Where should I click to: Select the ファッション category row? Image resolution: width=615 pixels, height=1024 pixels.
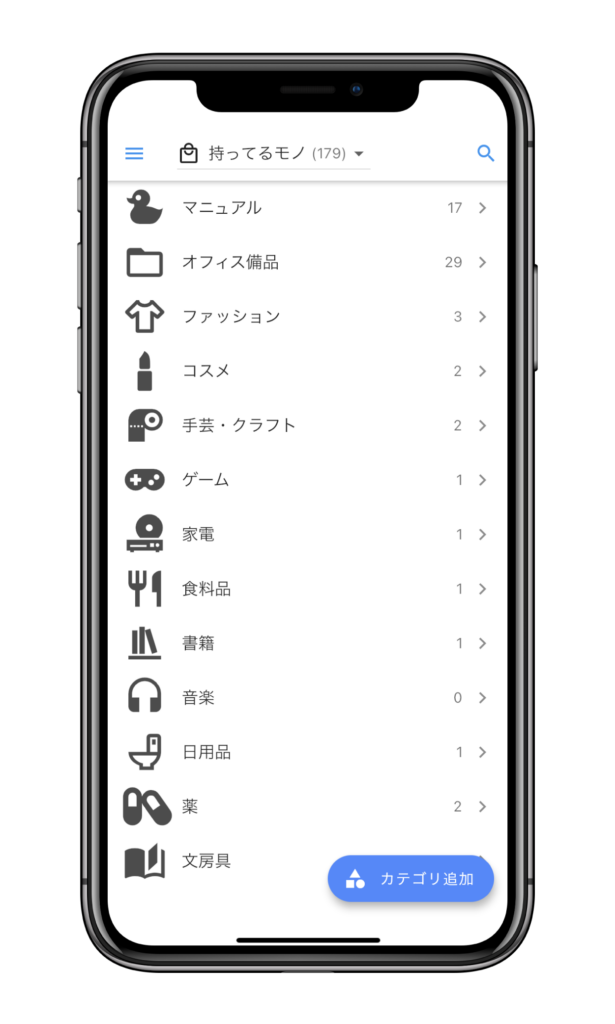(306, 317)
